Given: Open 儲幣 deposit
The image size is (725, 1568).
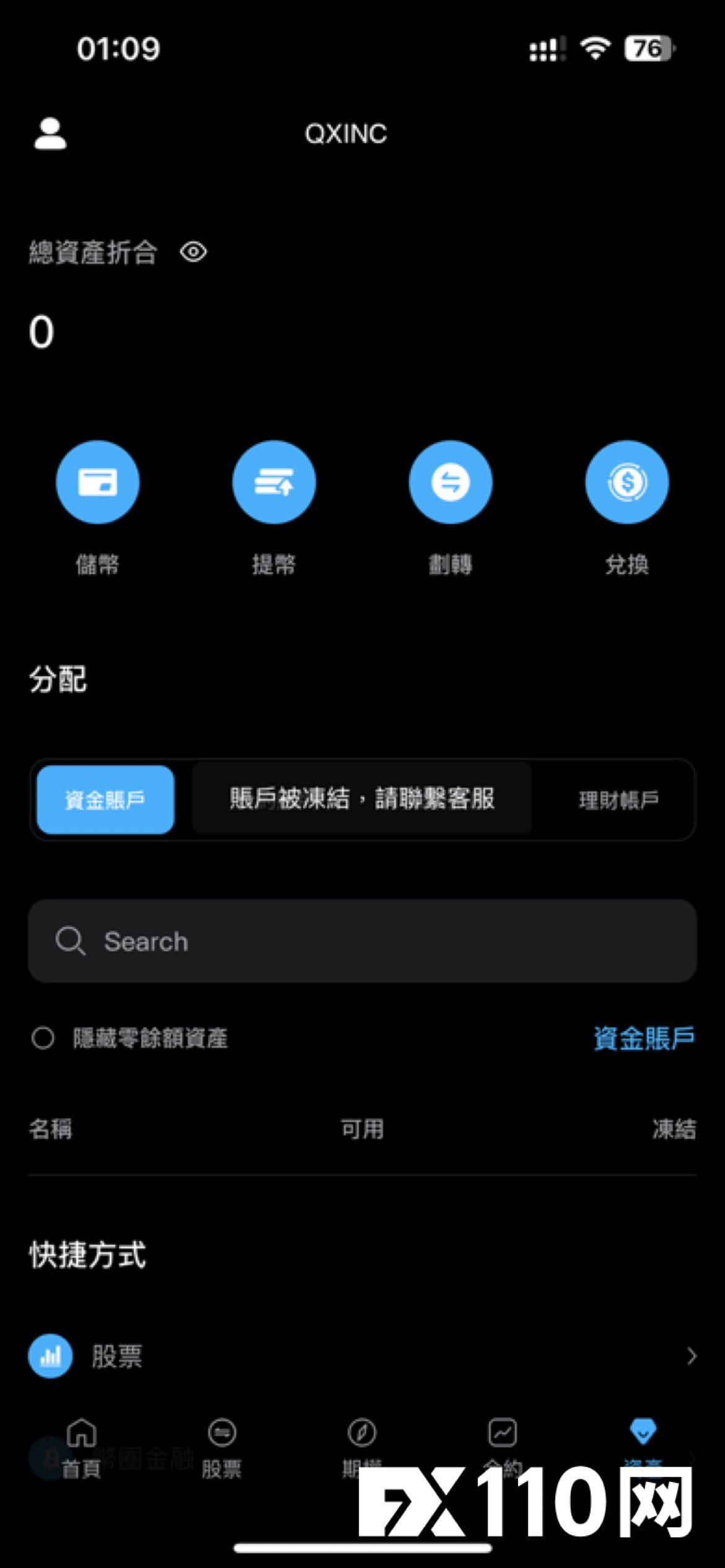Looking at the screenshot, I should click(97, 482).
